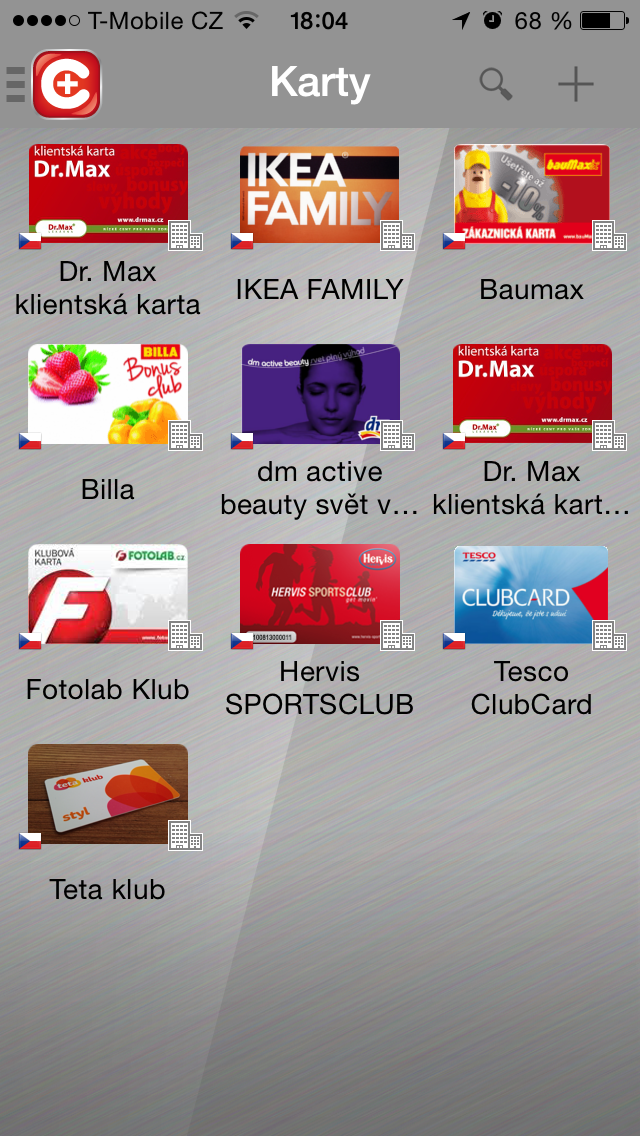Open dm active beauty card
This screenshot has height=1136, width=640.
point(320,395)
